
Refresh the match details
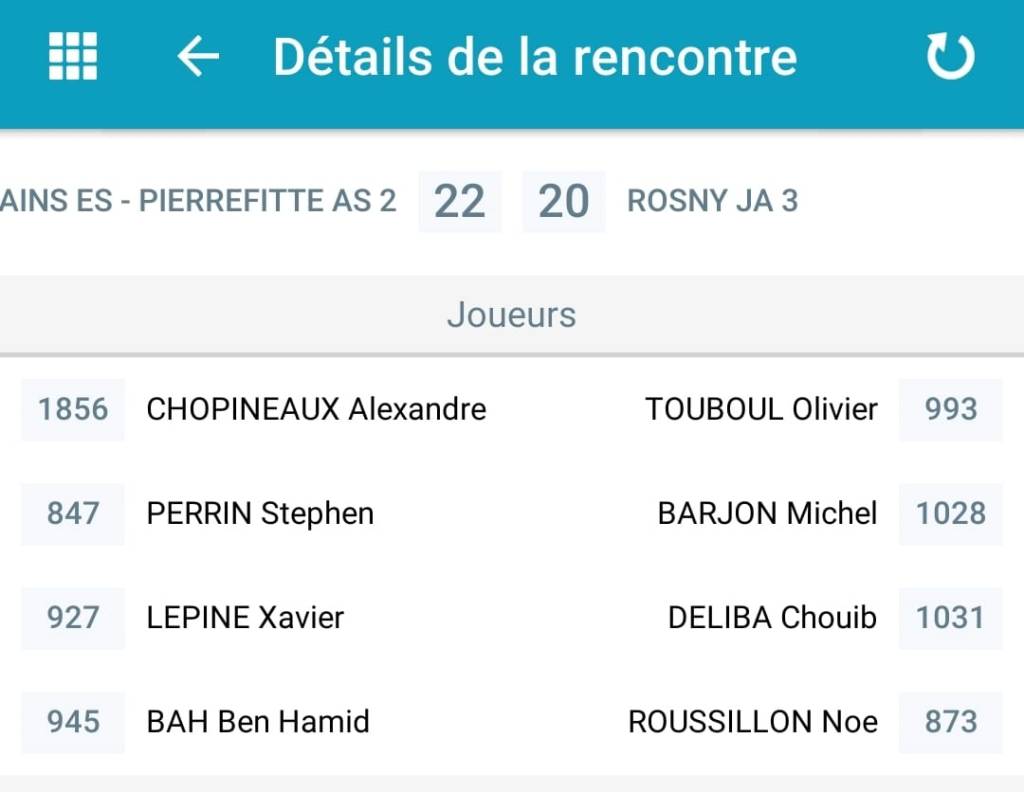click(949, 56)
